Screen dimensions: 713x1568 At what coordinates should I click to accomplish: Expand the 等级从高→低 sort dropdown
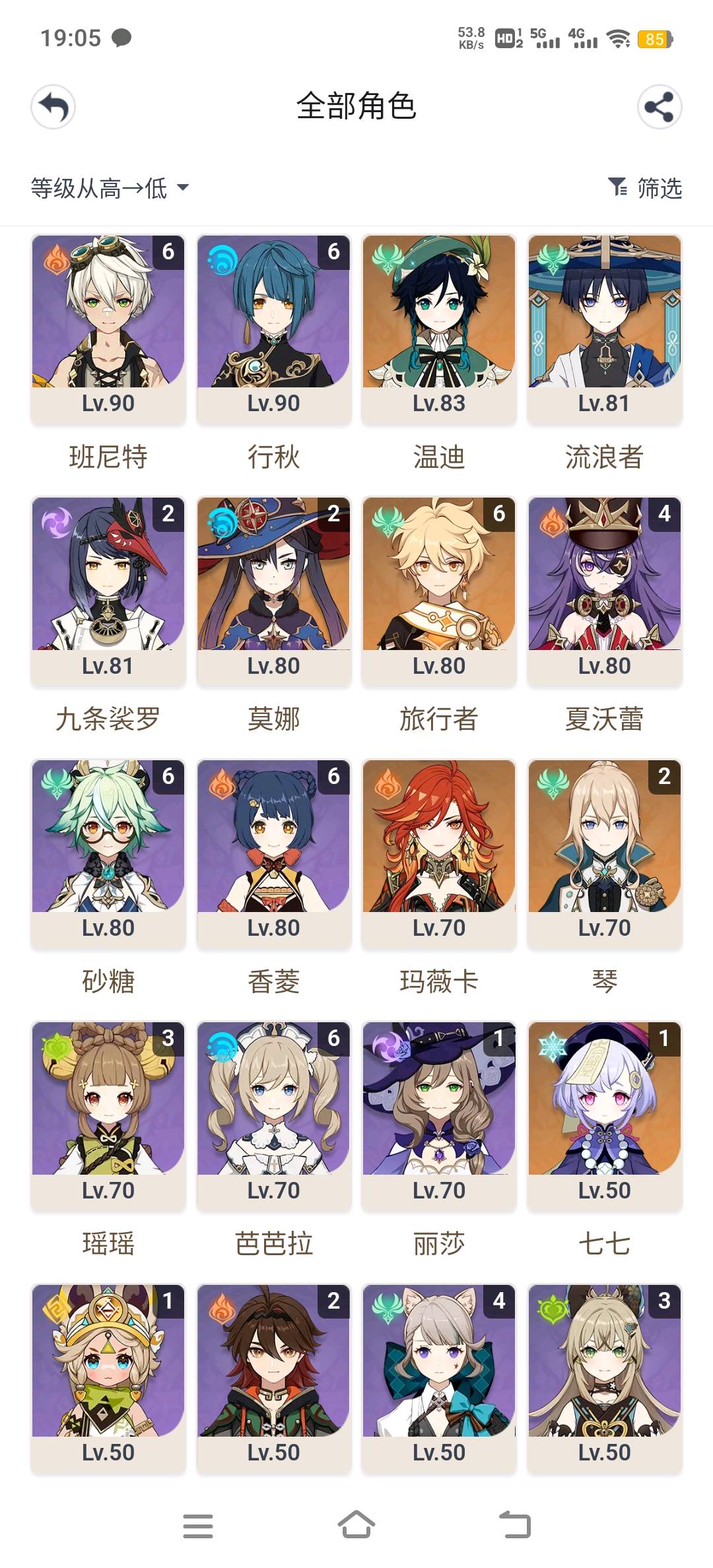coord(110,189)
